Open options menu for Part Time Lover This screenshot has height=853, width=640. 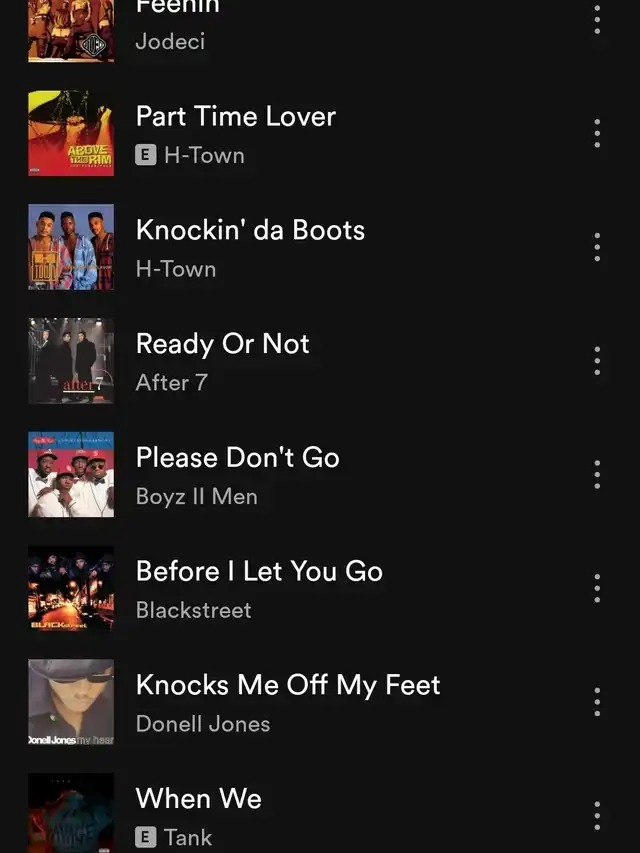click(x=597, y=133)
